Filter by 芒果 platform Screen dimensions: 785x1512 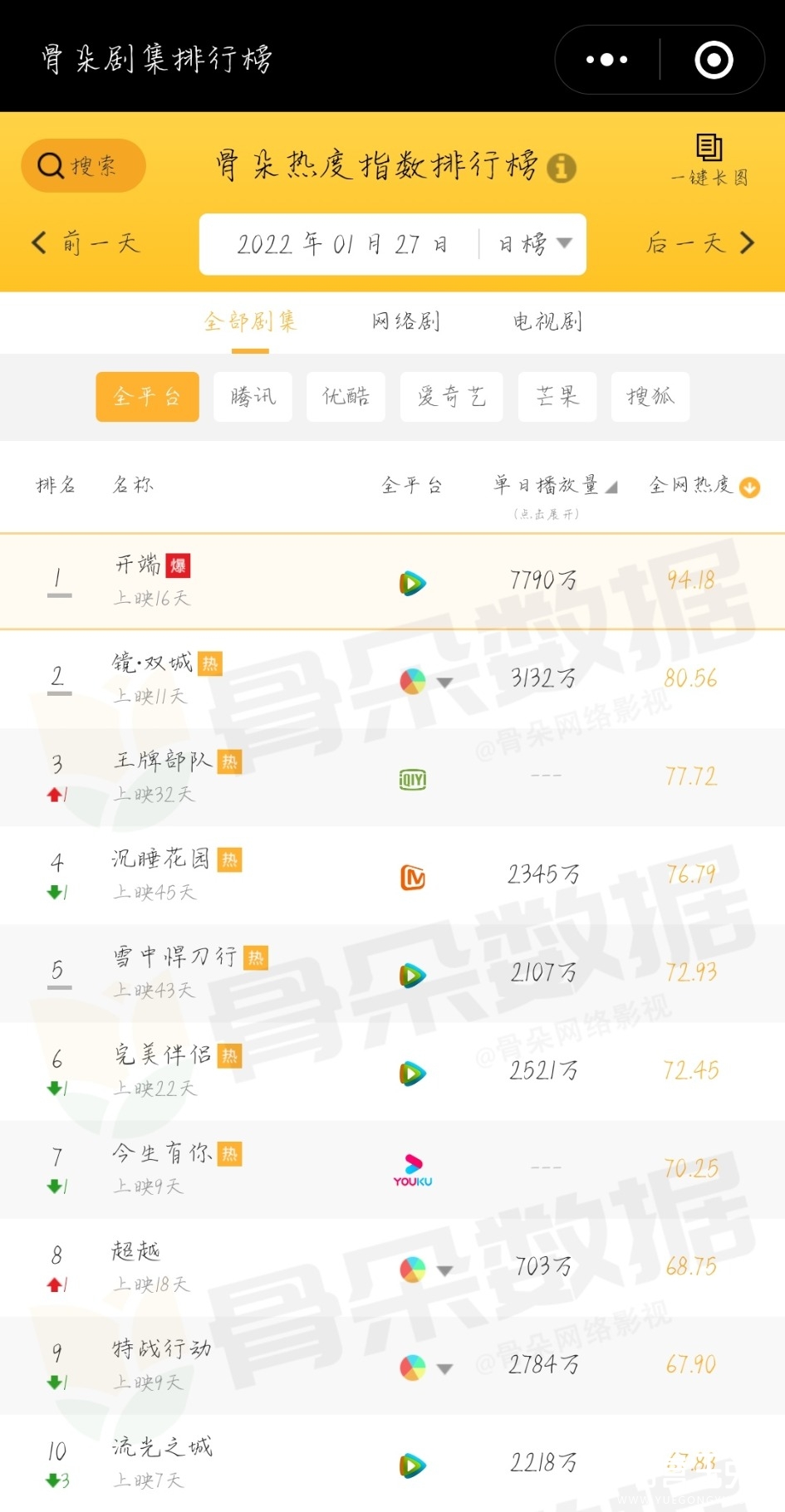click(557, 397)
